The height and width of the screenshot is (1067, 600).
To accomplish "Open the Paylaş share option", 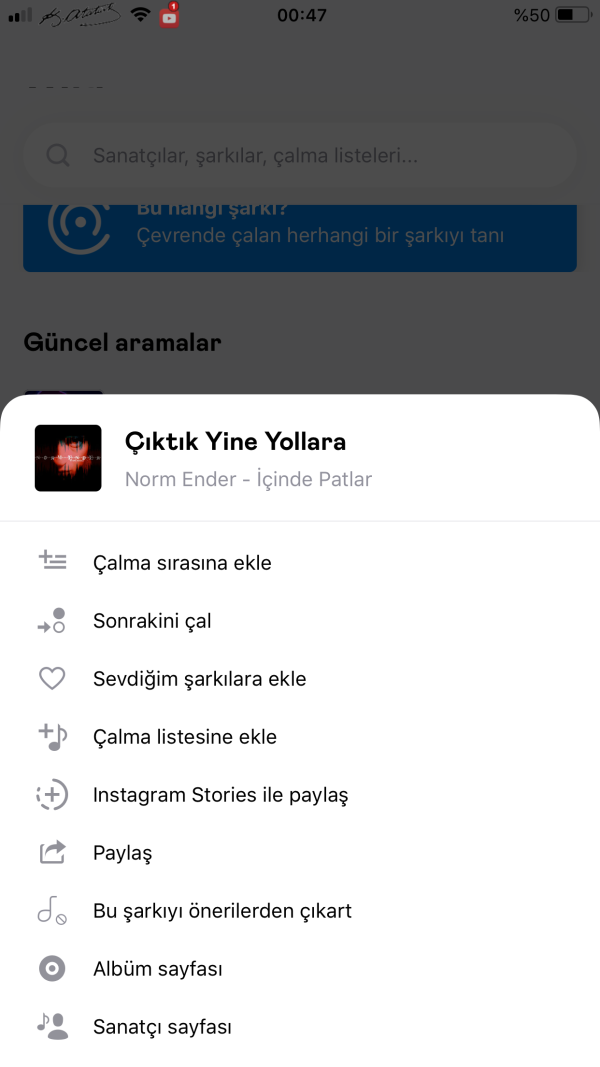I will coord(122,853).
